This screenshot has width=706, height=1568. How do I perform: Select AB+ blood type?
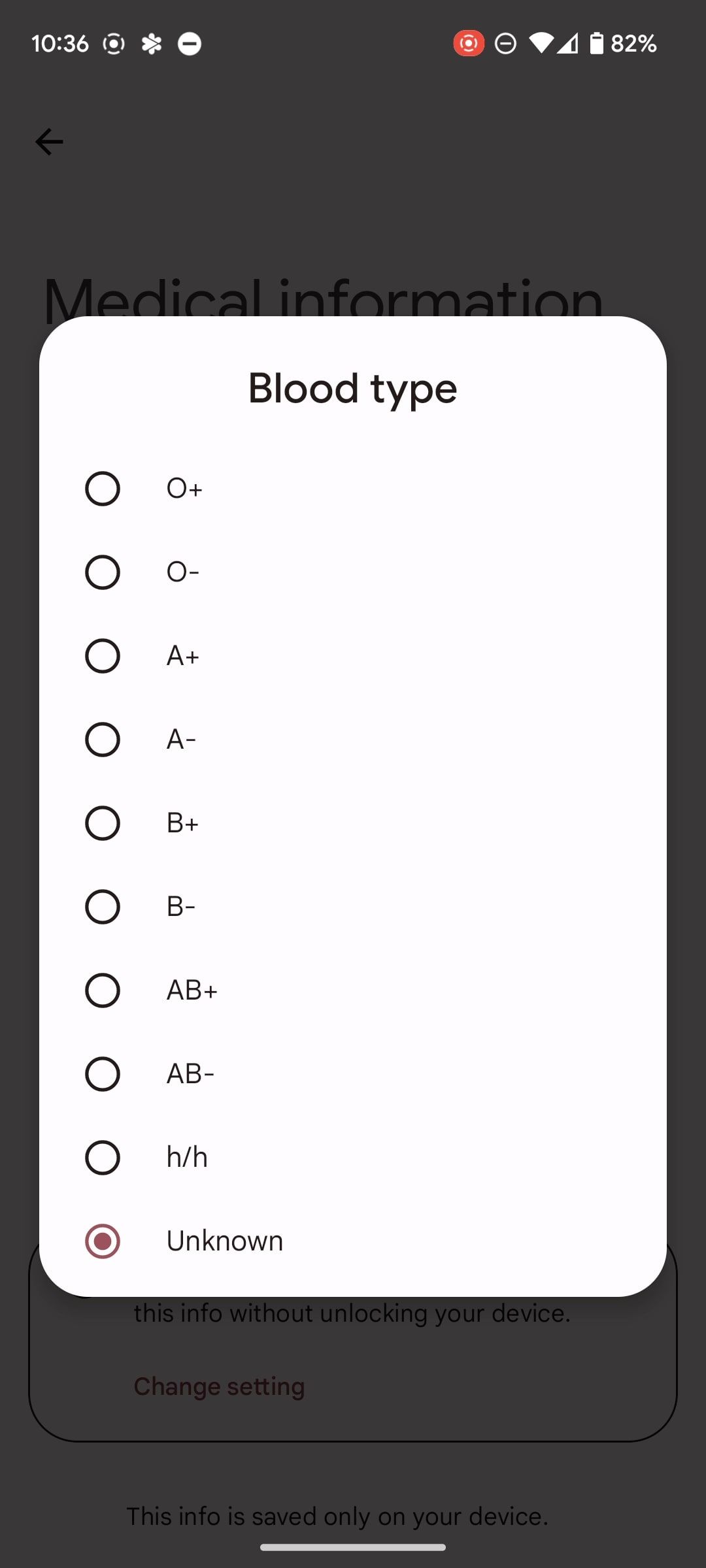(x=103, y=990)
